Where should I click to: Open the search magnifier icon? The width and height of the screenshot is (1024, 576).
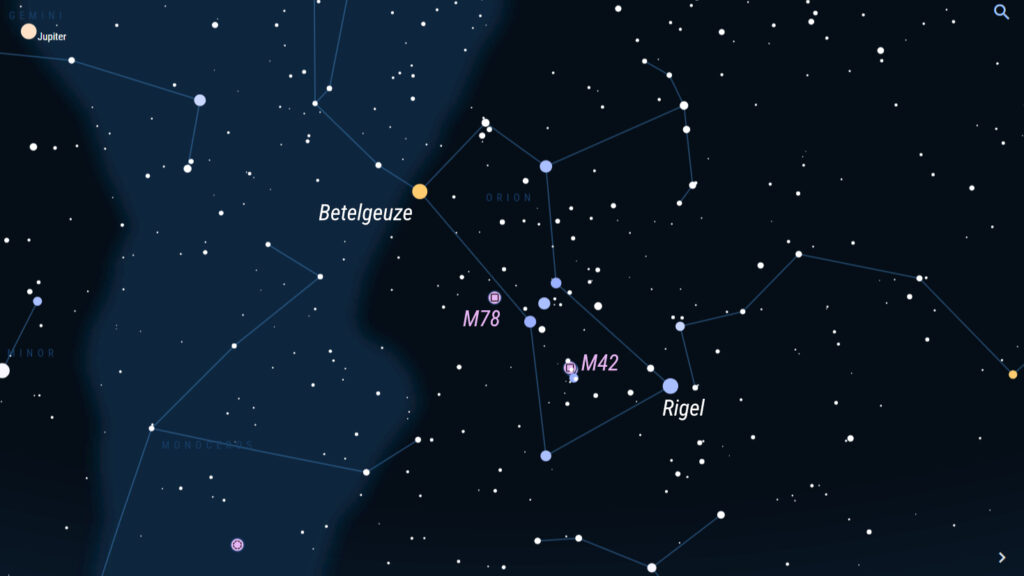(1001, 12)
